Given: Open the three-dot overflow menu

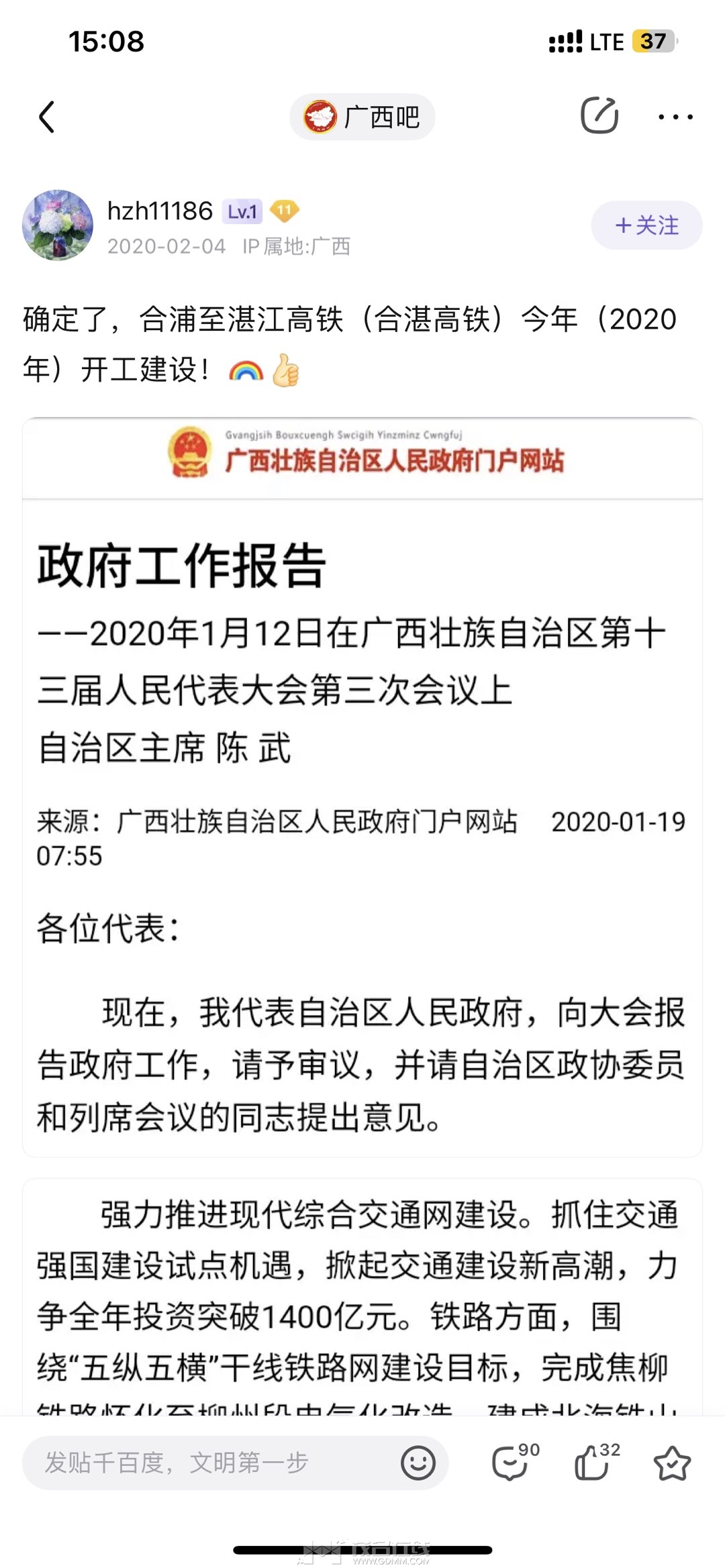Looking at the screenshot, I should tap(675, 117).
